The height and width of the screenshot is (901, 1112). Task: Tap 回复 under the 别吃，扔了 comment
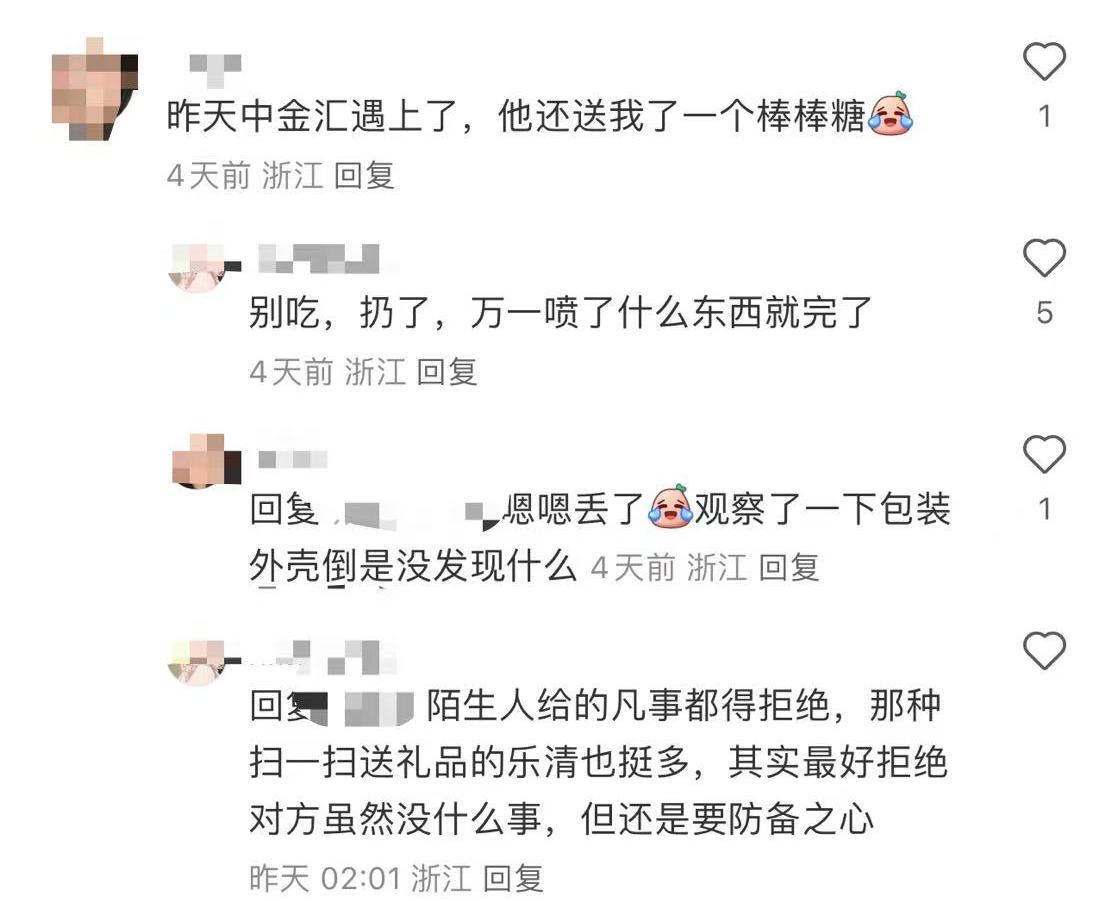[x=447, y=372]
